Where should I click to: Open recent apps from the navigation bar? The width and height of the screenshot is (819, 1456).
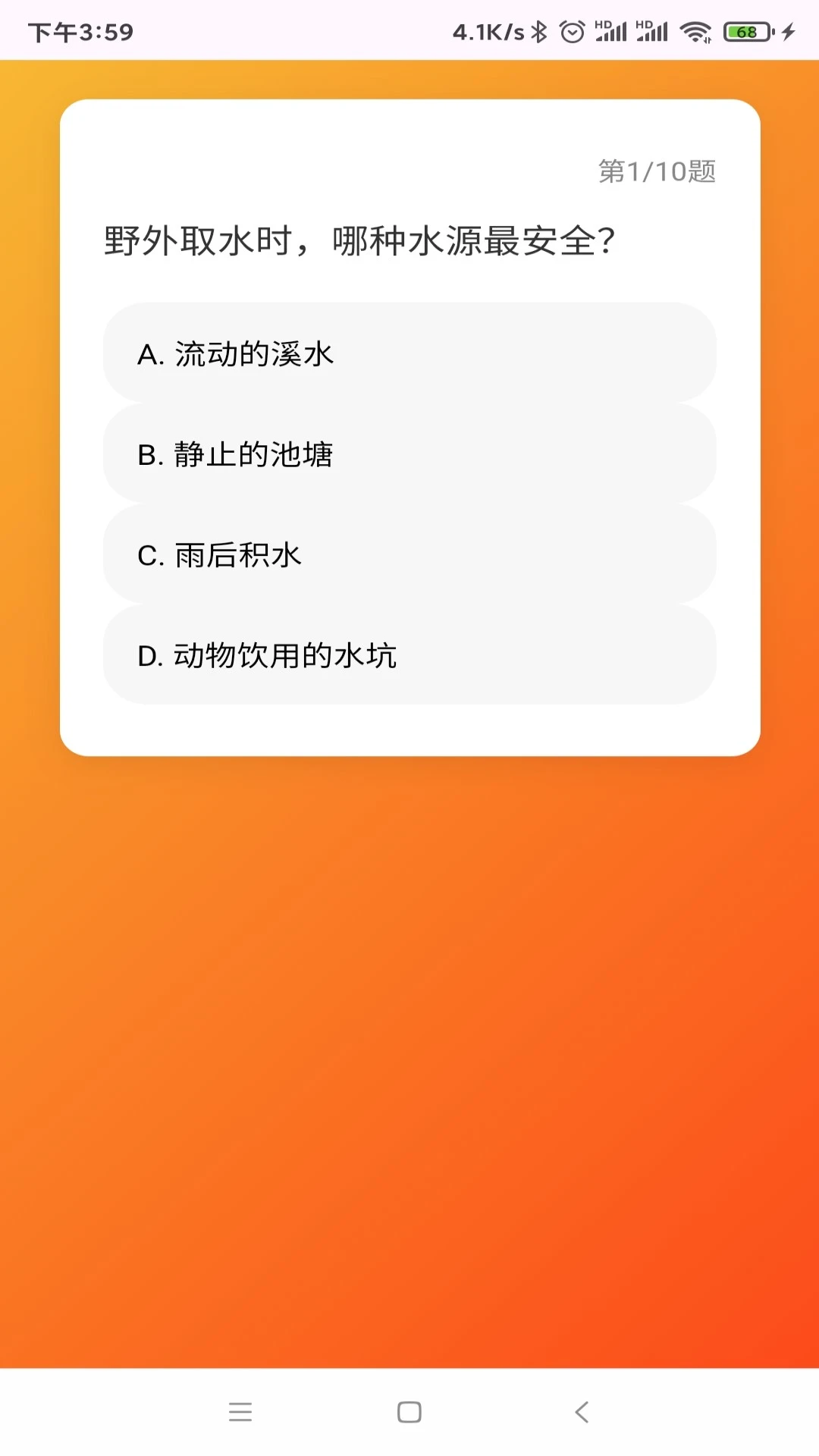[x=240, y=1412]
